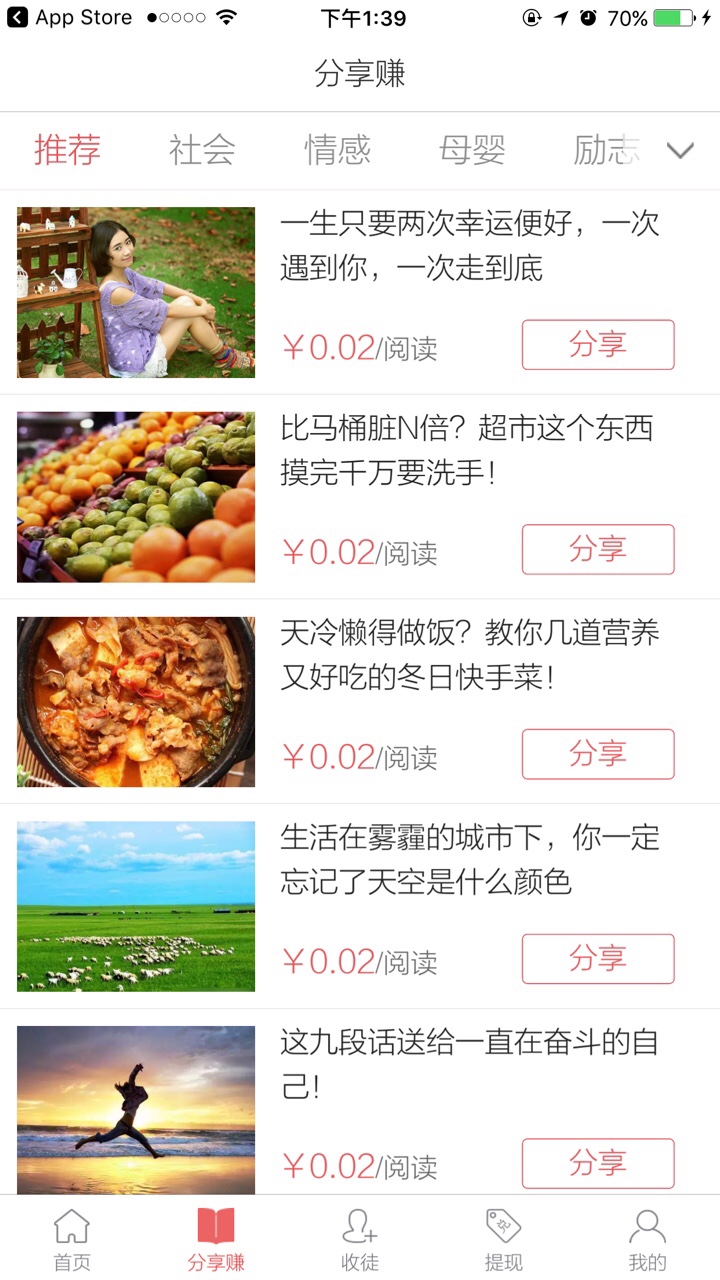Screen dimensions: 720x1280
Task: Open the 我的 profile tab
Action: 648,1239
